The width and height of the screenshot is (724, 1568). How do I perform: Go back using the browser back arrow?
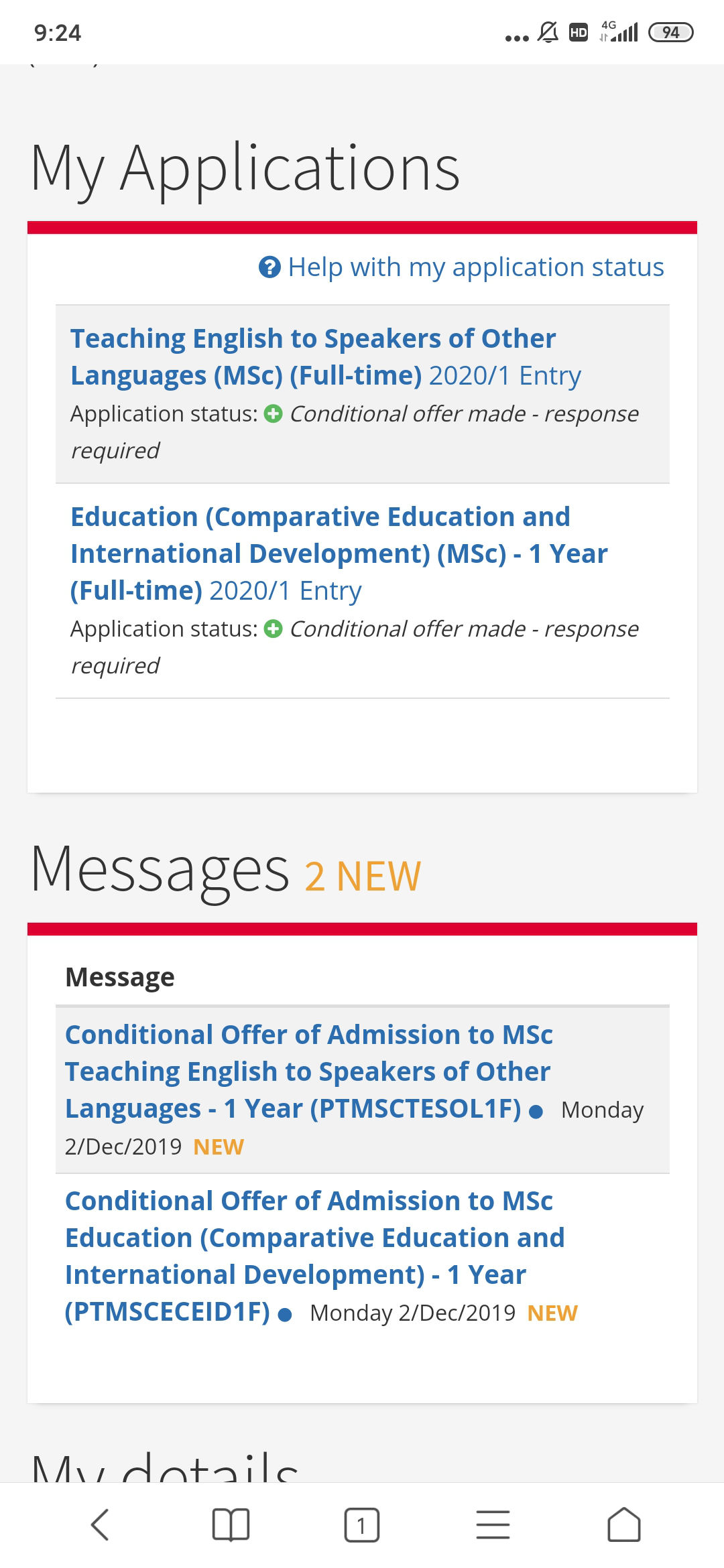coord(99,1525)
